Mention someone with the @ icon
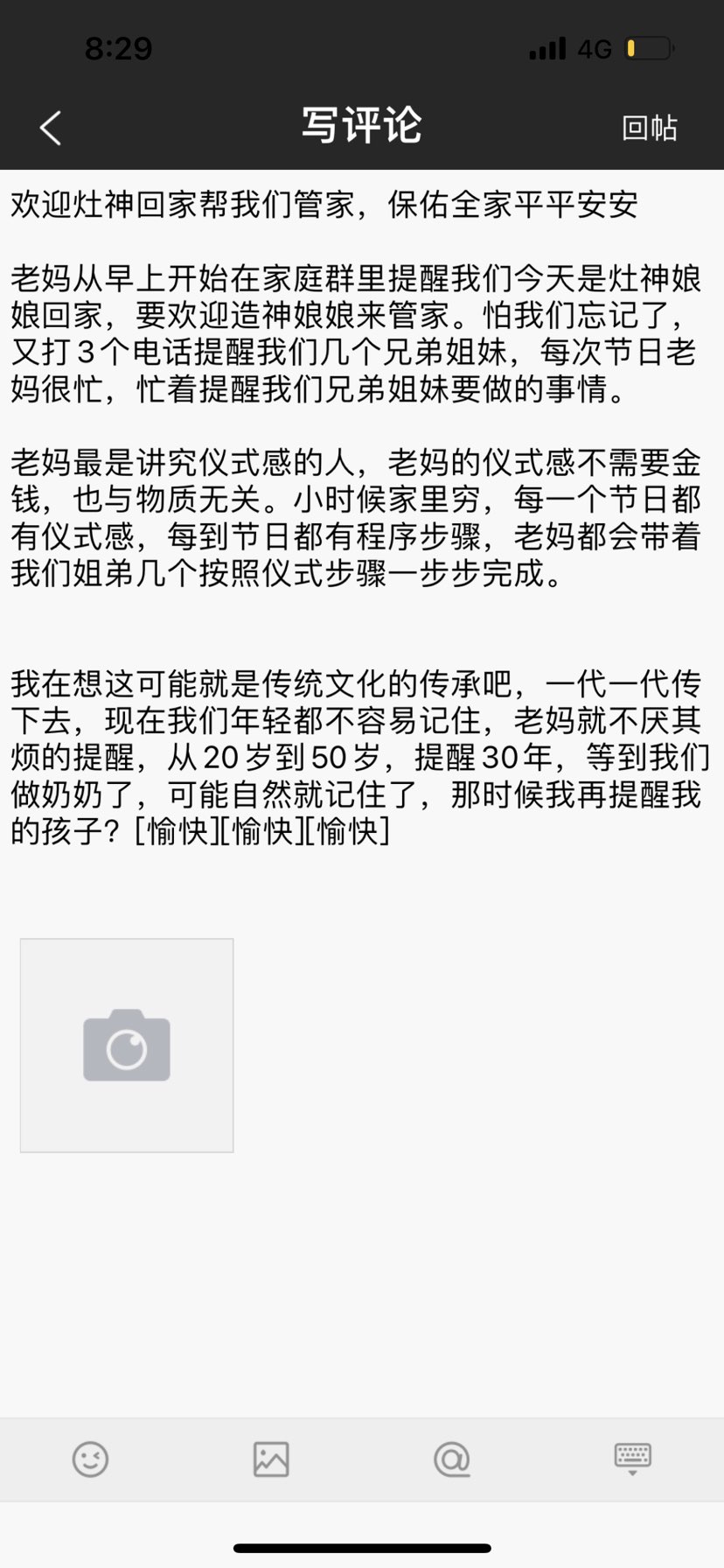Viewport: 724px width, 1568px height. 452,1459
